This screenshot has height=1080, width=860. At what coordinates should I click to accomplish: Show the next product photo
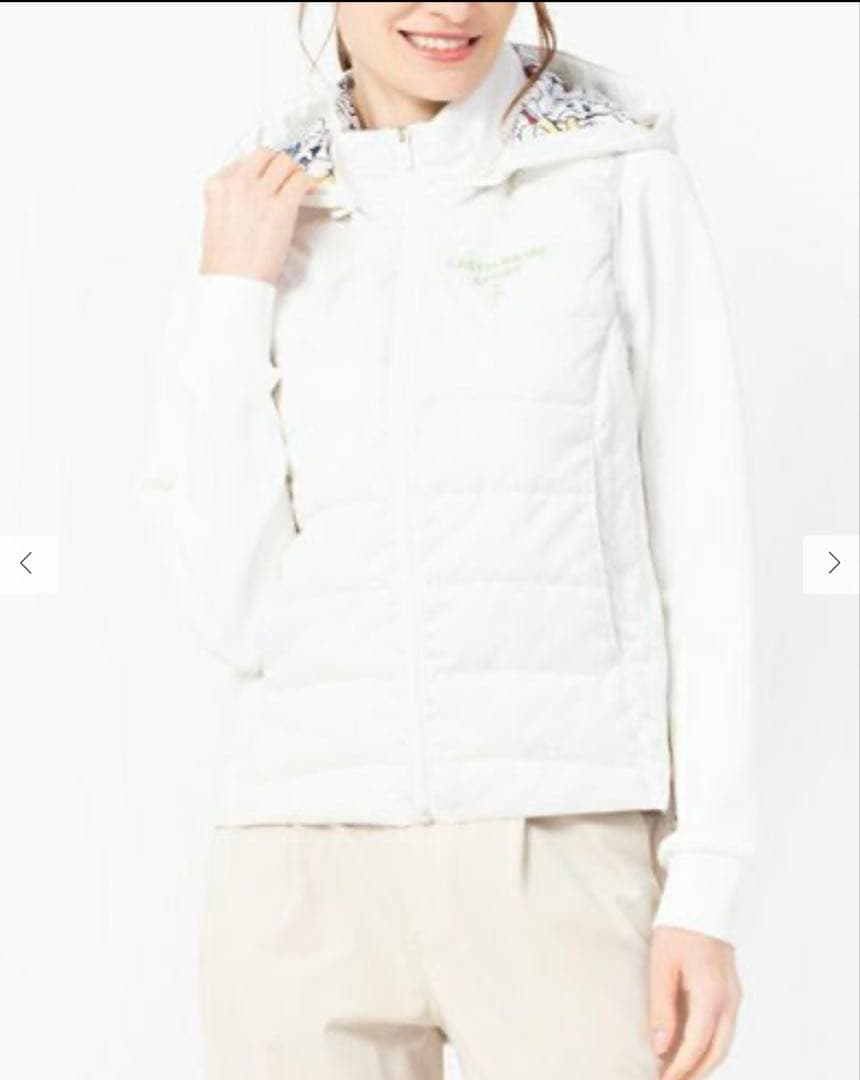pos(832,564)
